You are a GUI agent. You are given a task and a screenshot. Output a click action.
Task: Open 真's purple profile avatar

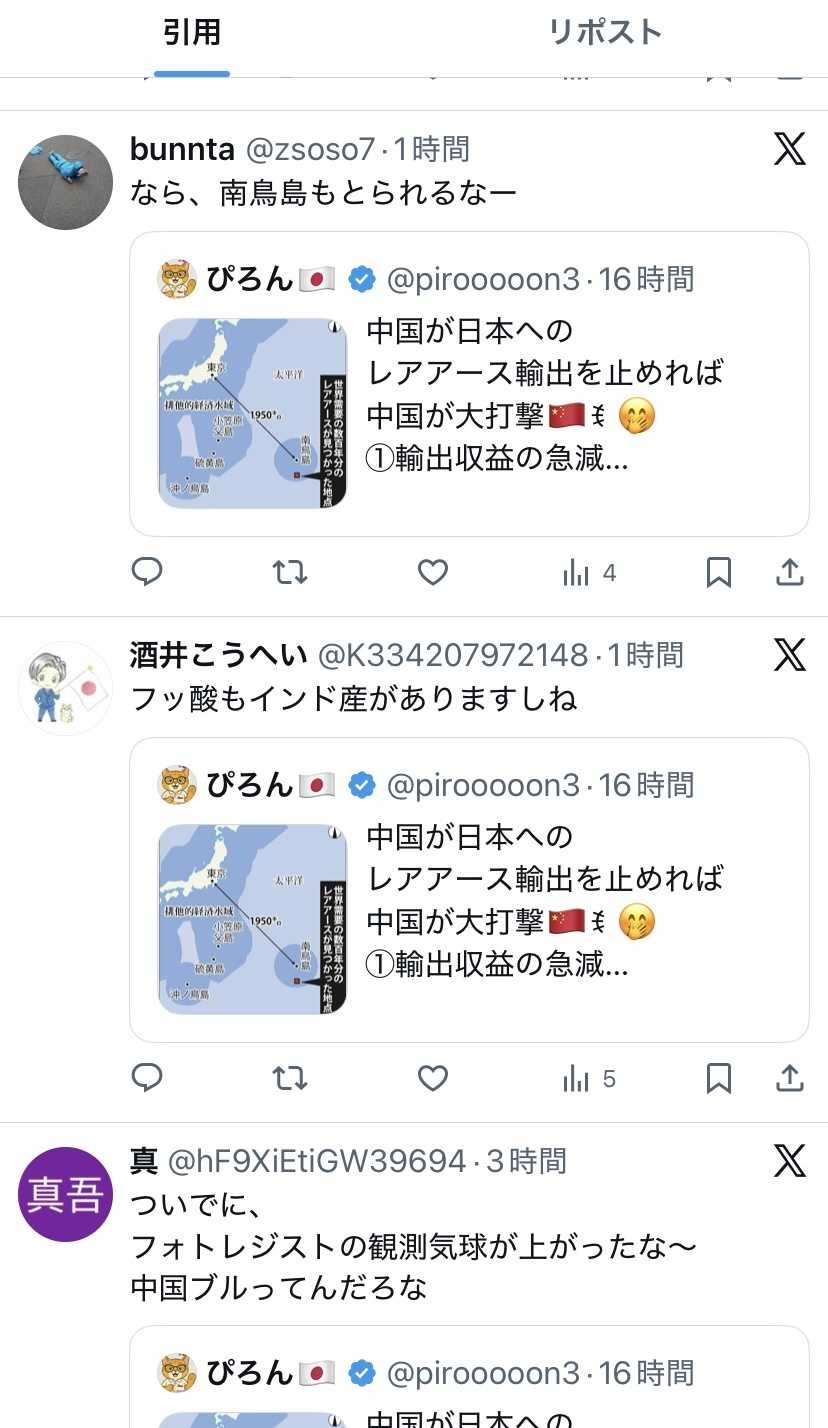[x=65, y=1194]
